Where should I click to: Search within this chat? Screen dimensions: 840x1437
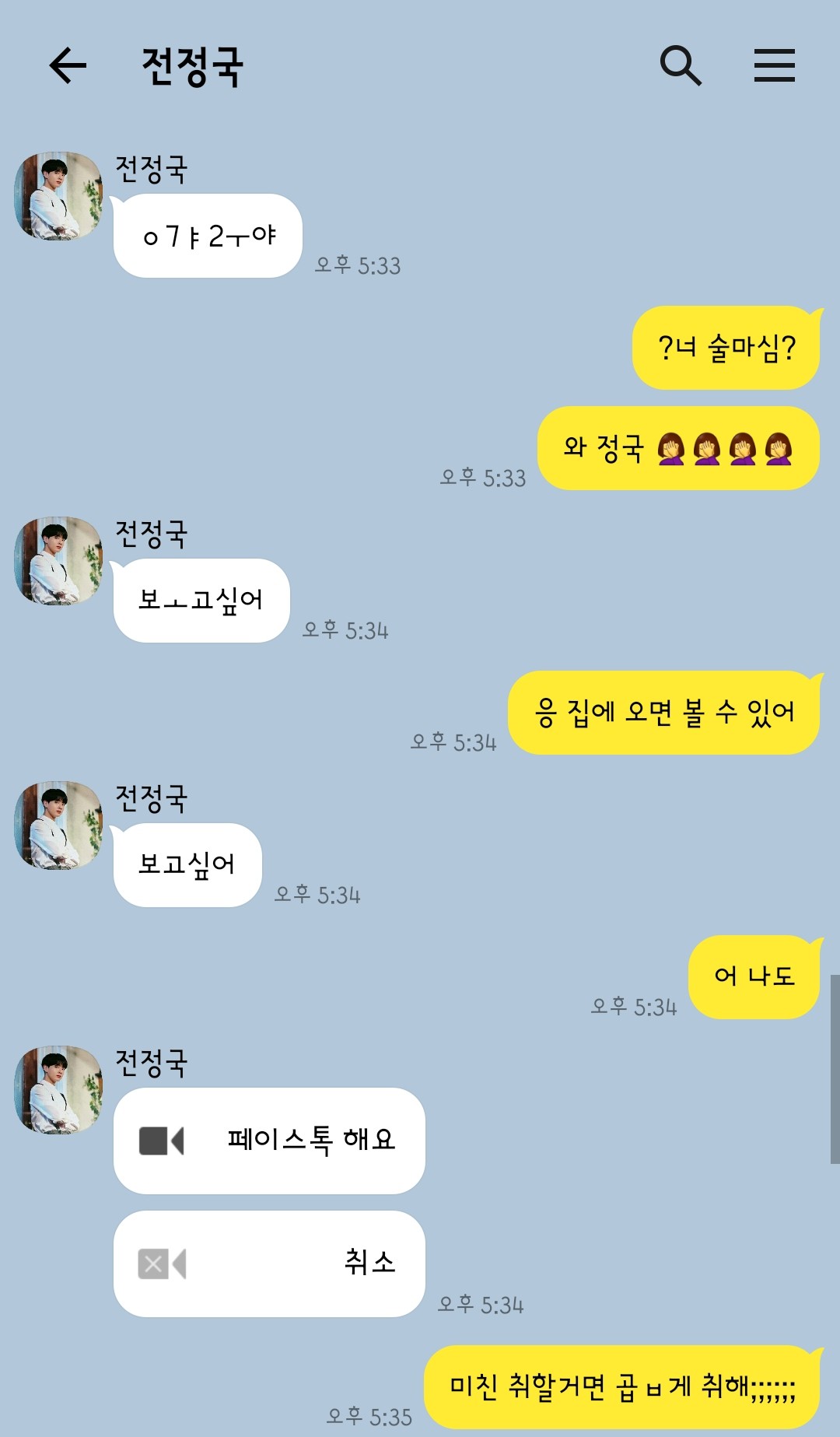point(681,65)
